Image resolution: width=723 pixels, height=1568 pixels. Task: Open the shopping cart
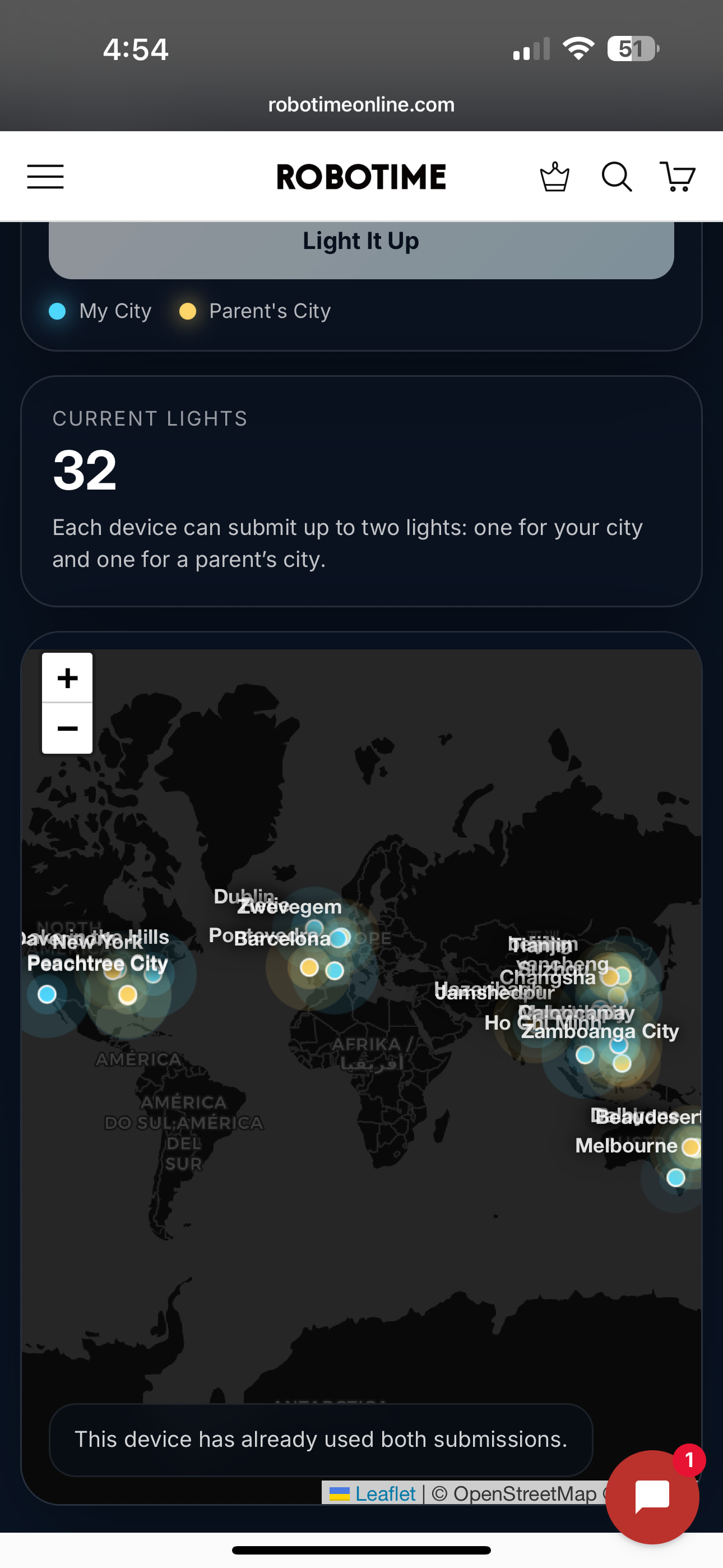click(x=678, y=177)
